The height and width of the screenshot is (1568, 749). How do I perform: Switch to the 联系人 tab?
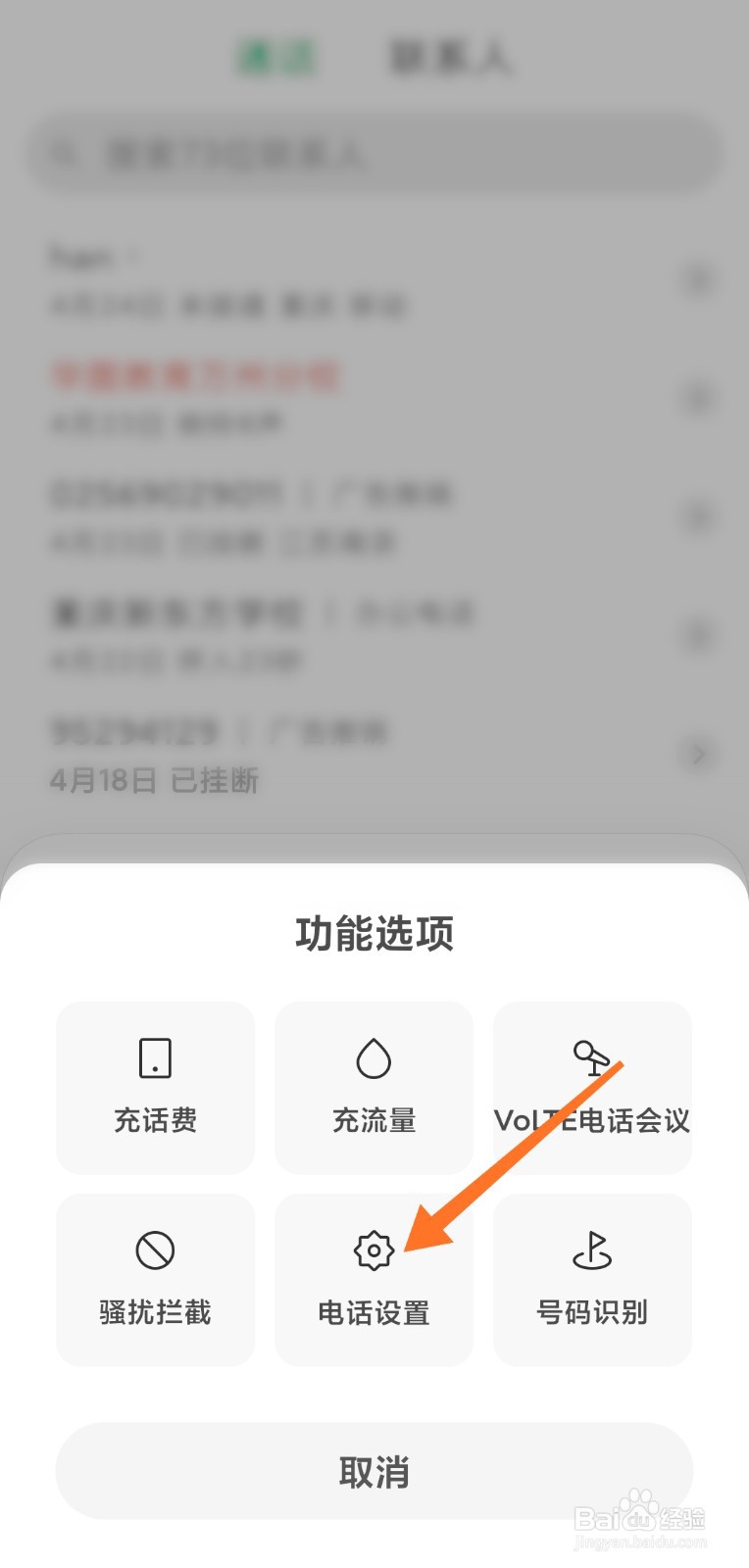[x=451, y=56]
